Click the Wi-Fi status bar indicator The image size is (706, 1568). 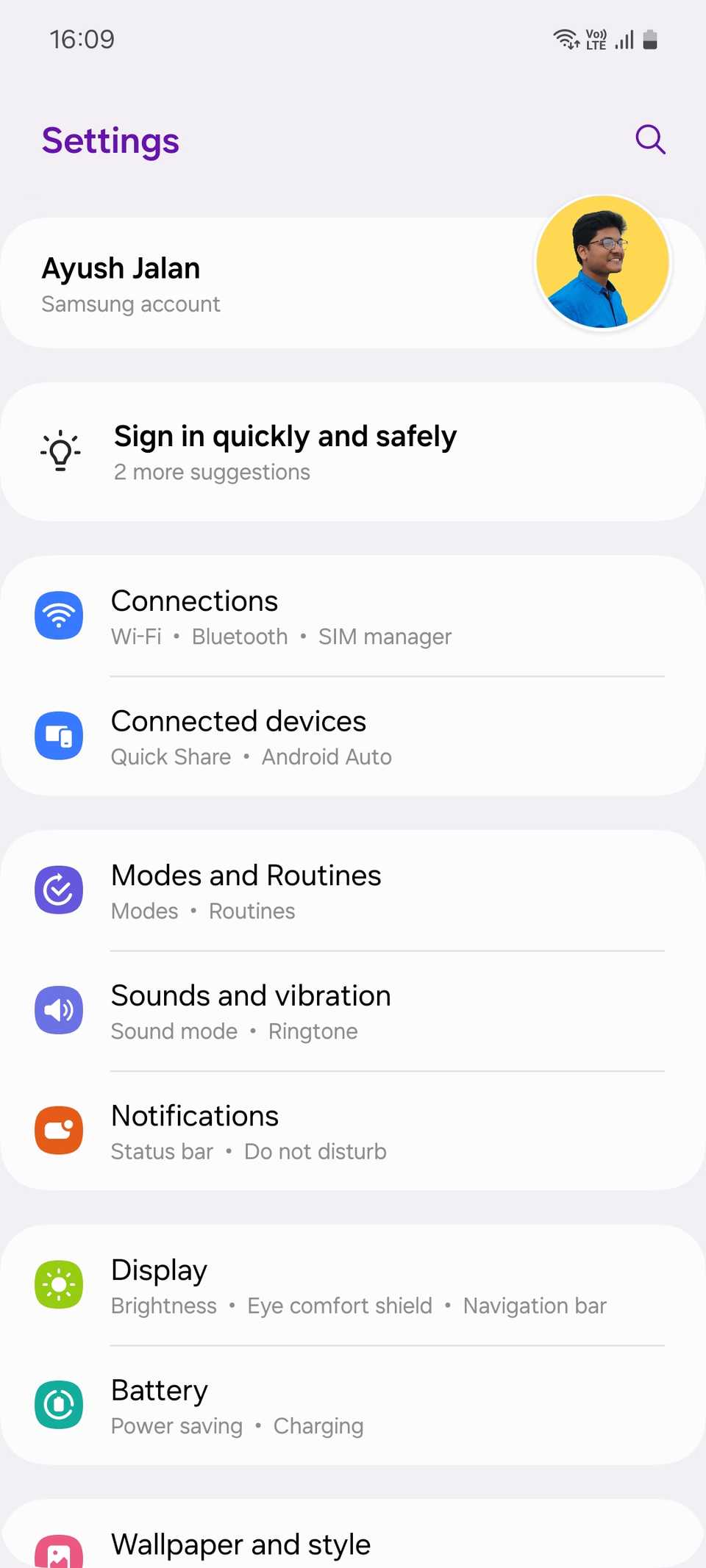tap(566, 39)
